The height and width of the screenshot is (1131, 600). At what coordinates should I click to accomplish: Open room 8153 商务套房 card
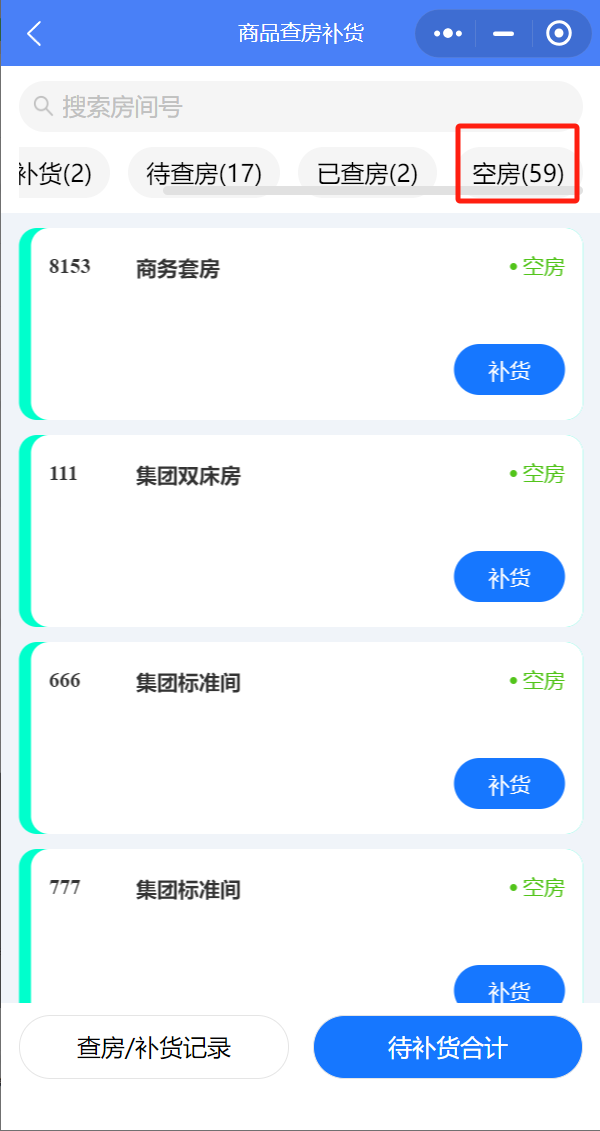click(x=300, y=324)
